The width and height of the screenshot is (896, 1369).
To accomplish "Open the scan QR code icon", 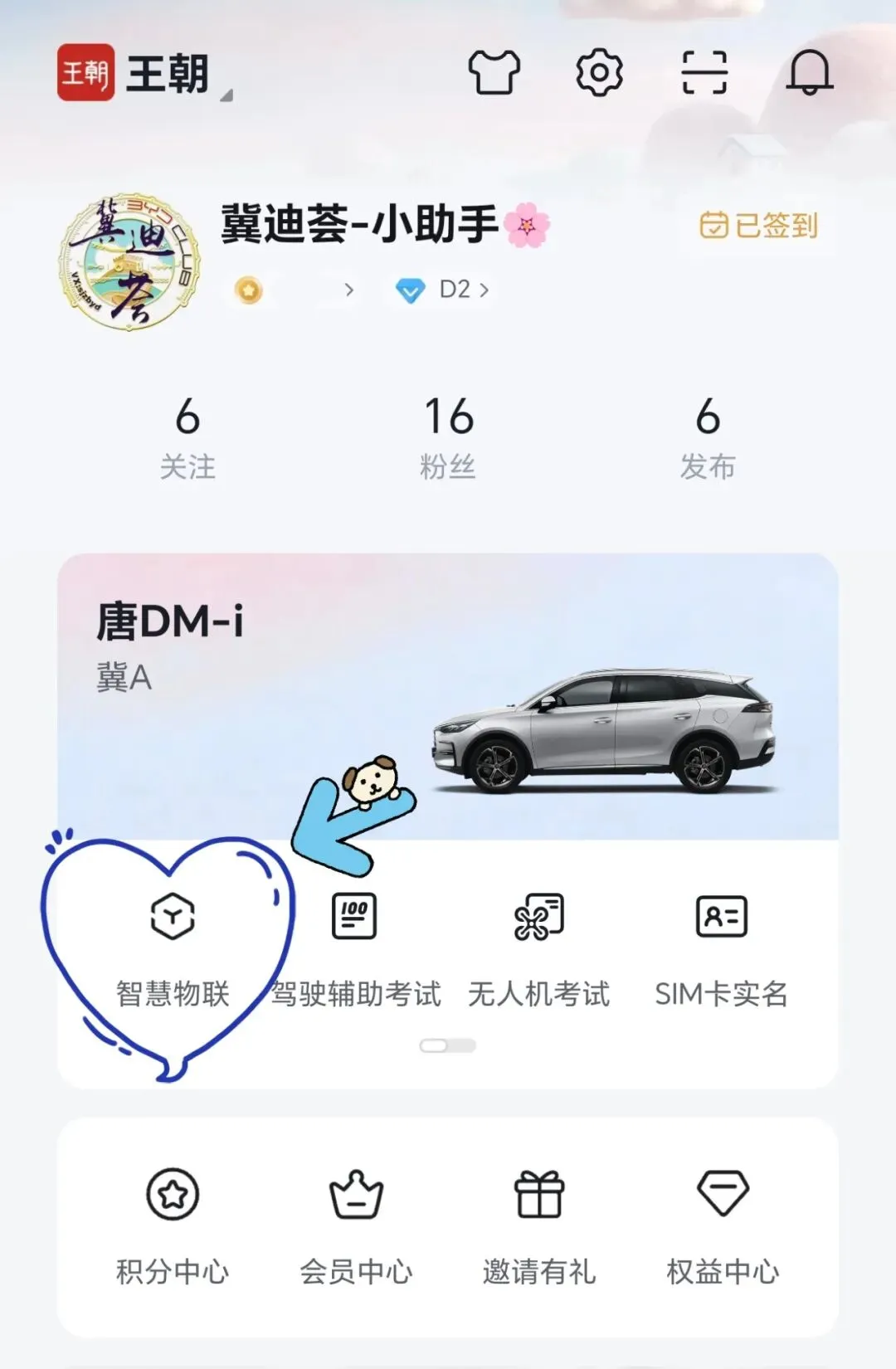I will pyautogui.click(x=704, y=72).
